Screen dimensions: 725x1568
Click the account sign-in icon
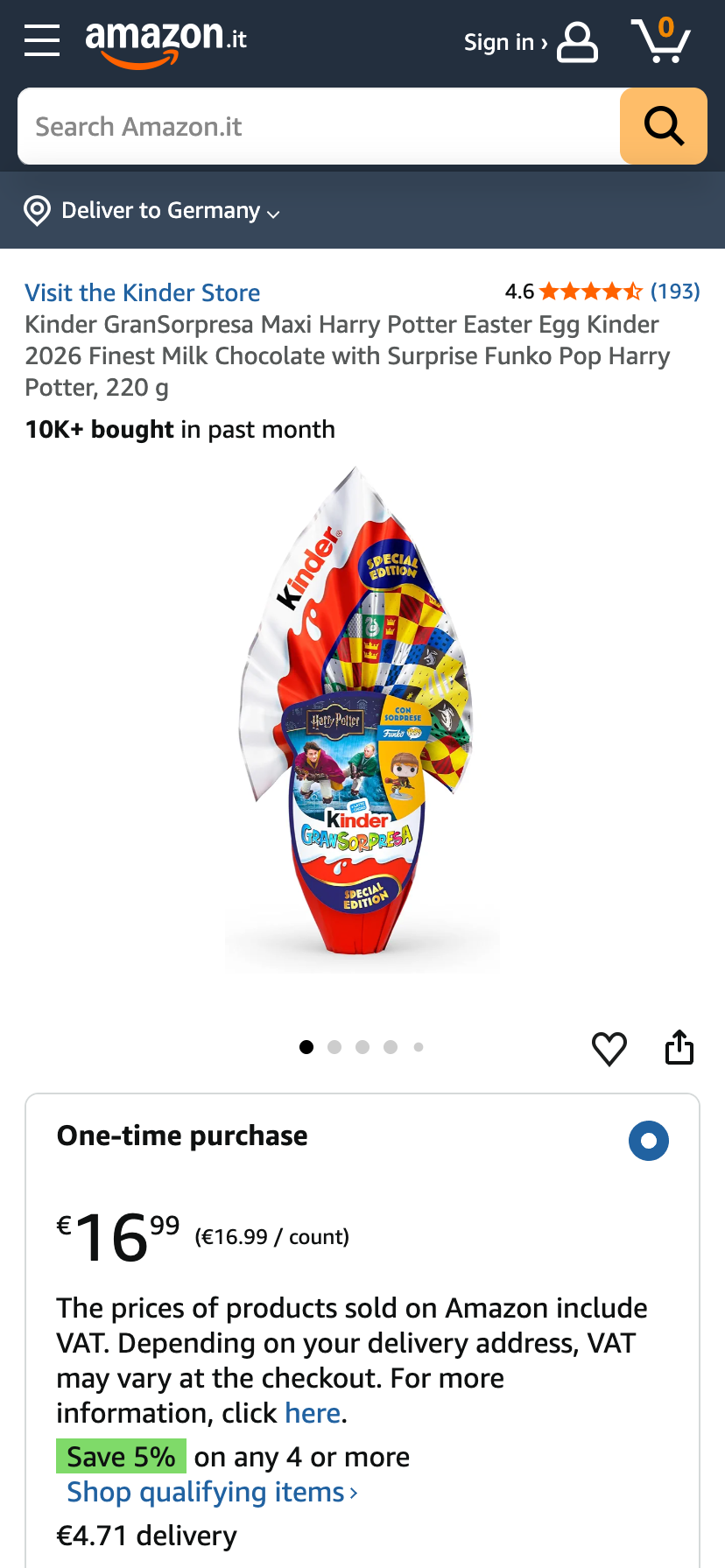577,41
